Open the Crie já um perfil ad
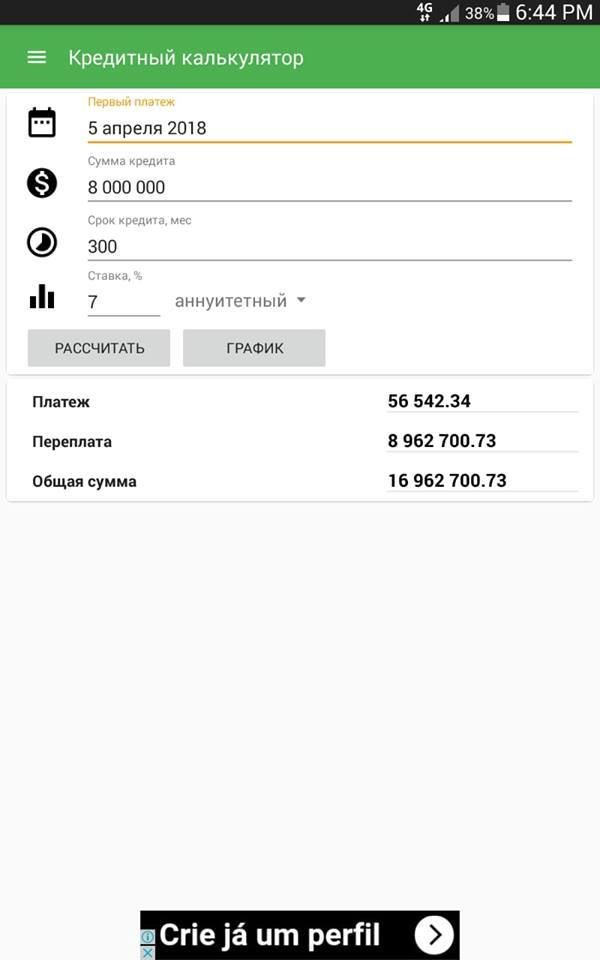The width and height of the screenshot is (600, 960). (300, 935)
